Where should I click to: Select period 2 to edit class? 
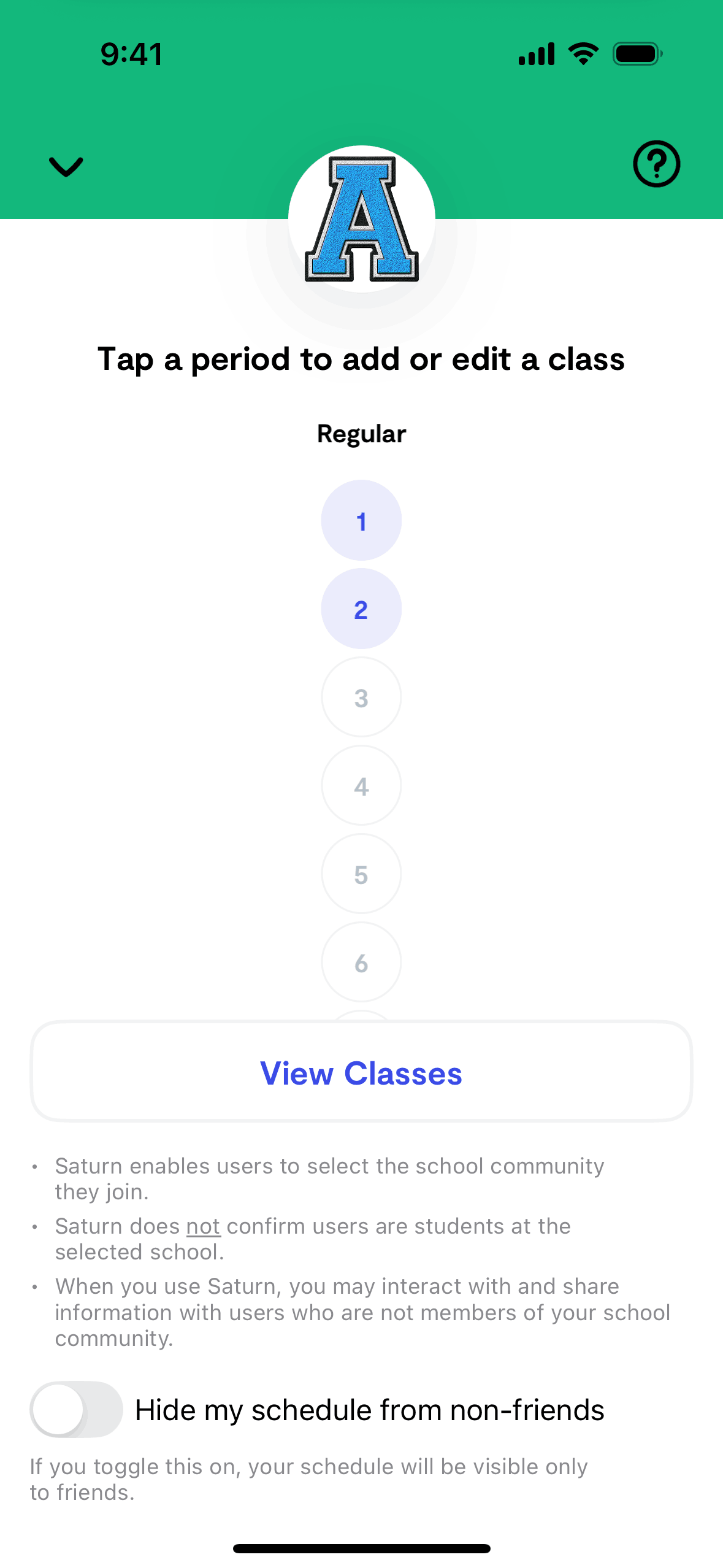tap(361, 609)
